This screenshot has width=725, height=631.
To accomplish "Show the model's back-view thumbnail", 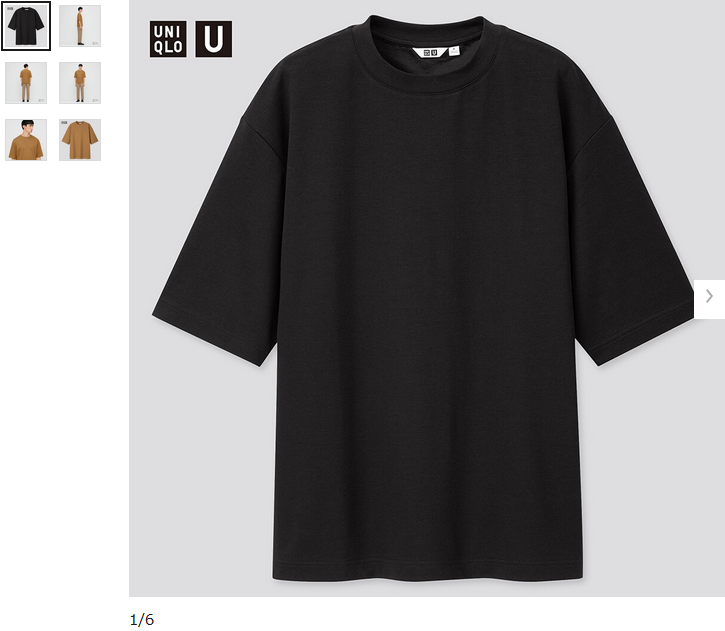I will 26,83.
